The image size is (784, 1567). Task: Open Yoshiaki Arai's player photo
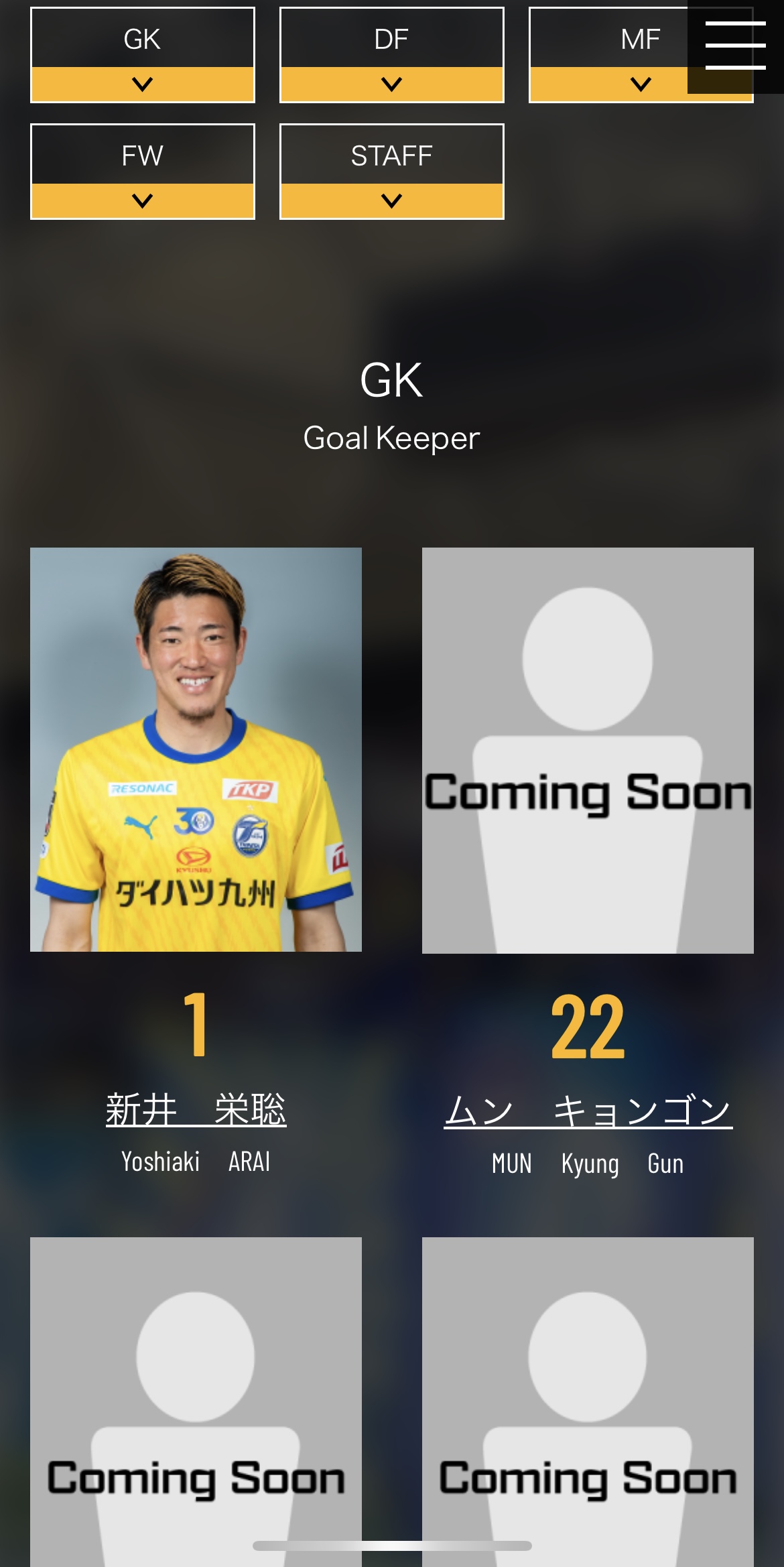click(x=196, y=749)
